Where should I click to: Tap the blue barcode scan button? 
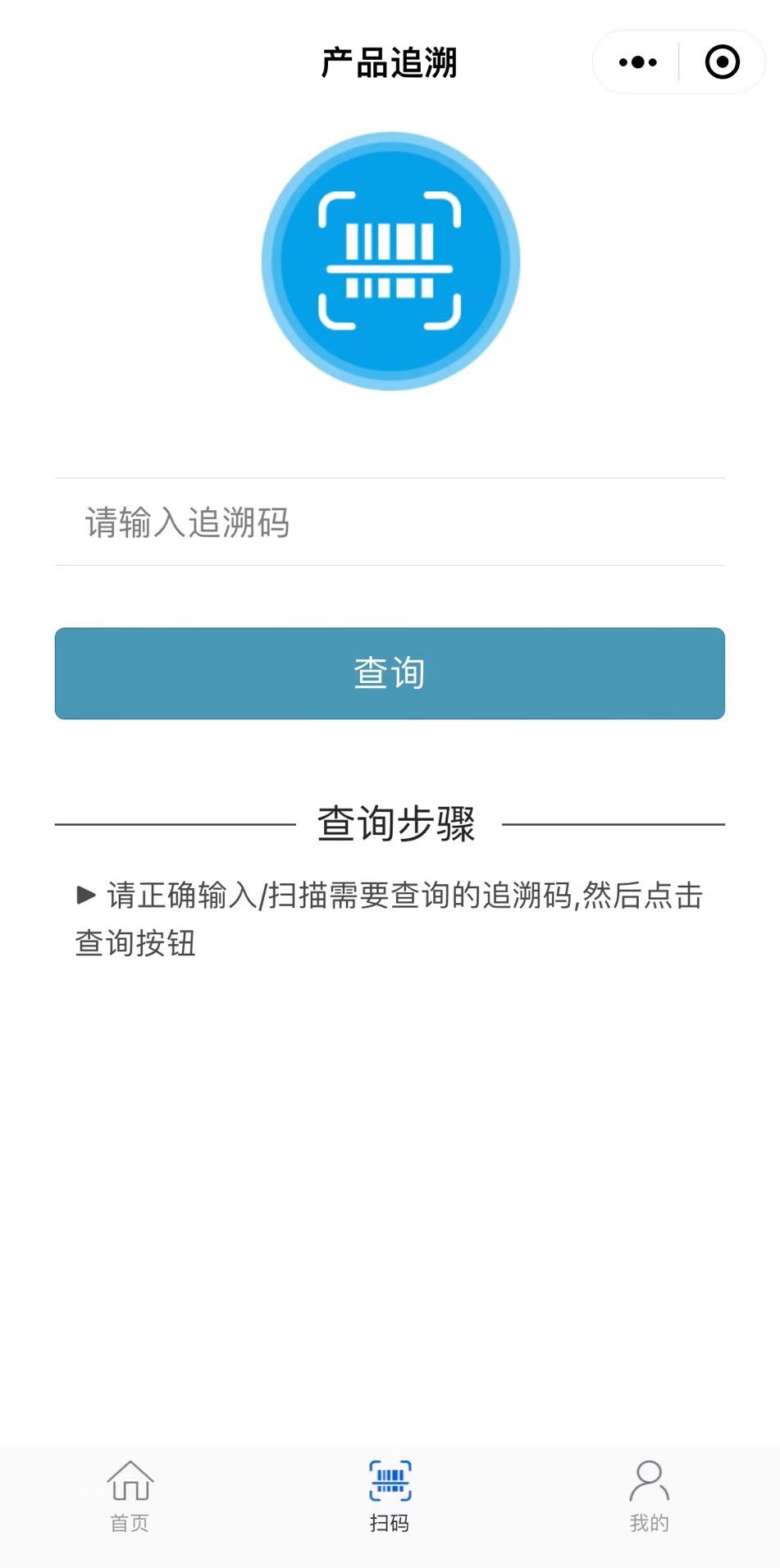coord(390,261)
